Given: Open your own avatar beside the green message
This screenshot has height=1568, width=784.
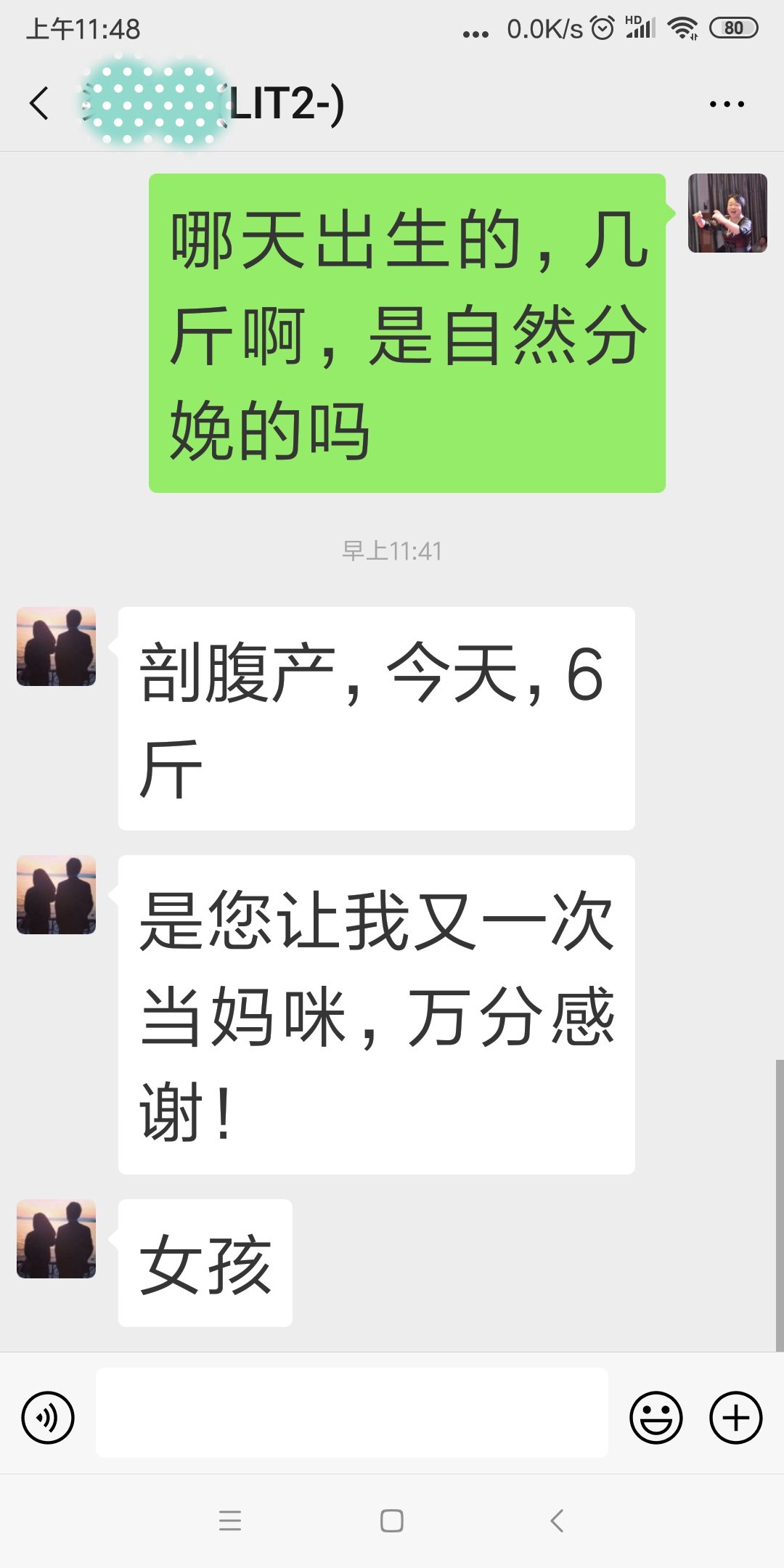Looking at the screenshot, I should (x=727, y=213).
